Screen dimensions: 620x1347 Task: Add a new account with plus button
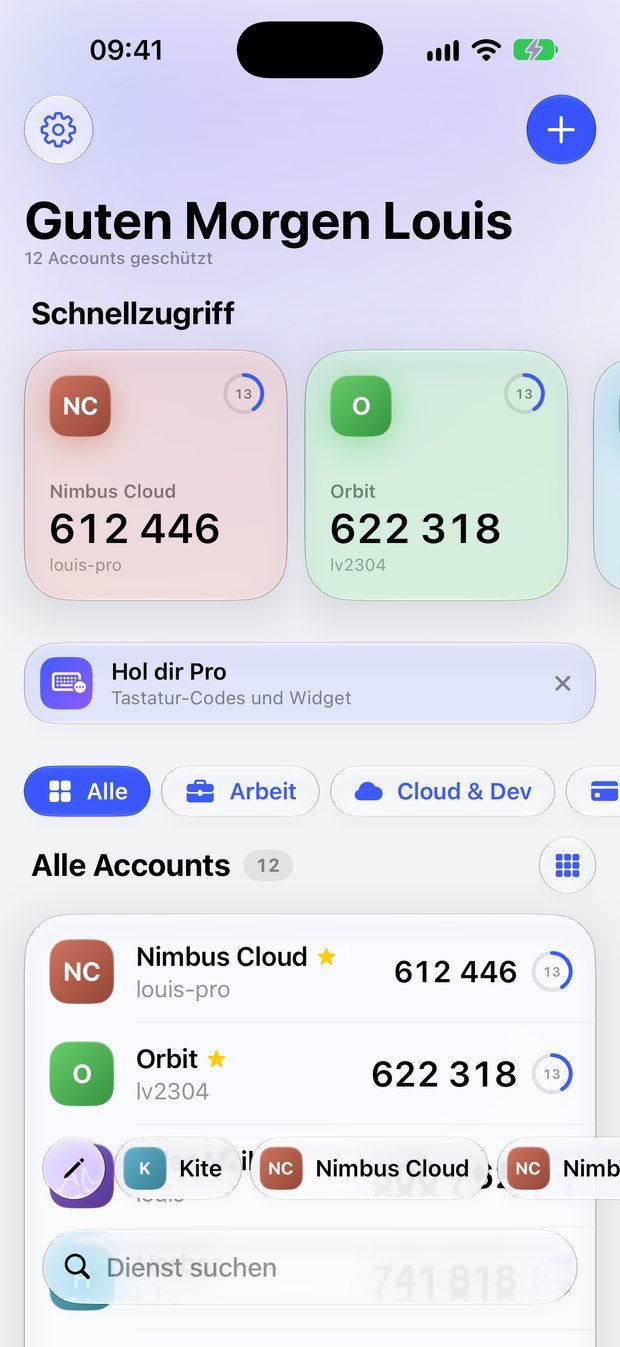click(561, 129)
